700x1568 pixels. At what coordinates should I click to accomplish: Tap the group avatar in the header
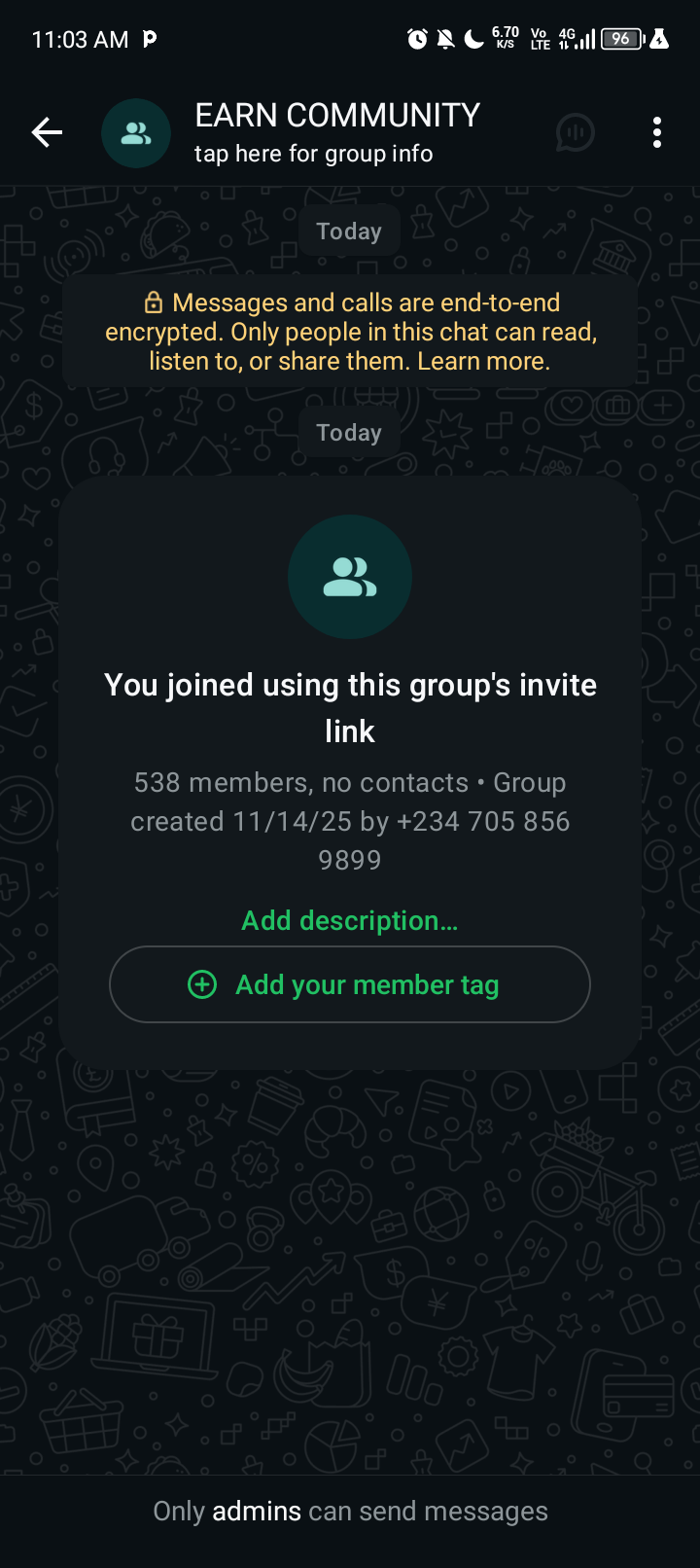point(136,133)
